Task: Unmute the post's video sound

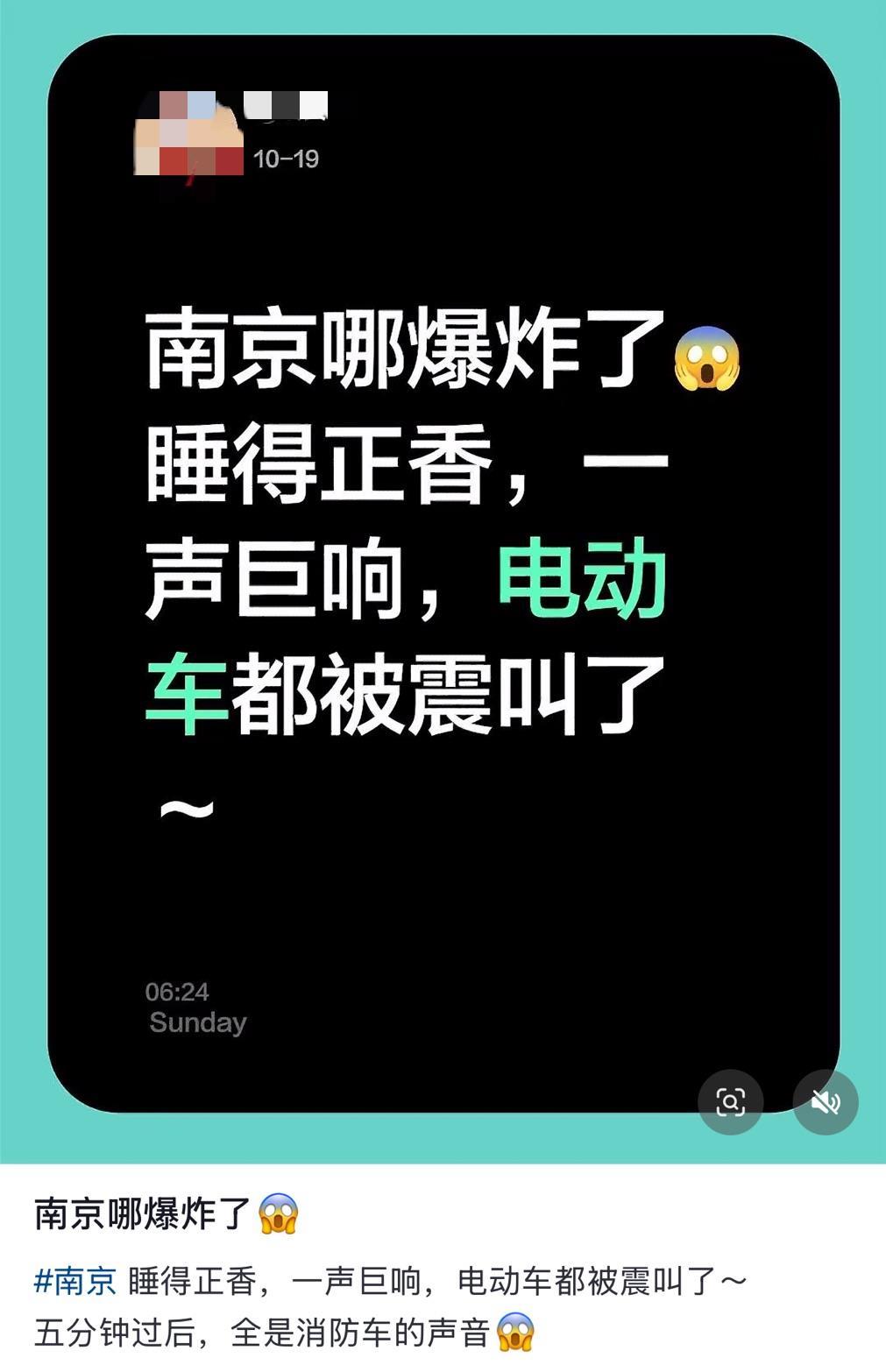Action: (x=825, y=1101)
